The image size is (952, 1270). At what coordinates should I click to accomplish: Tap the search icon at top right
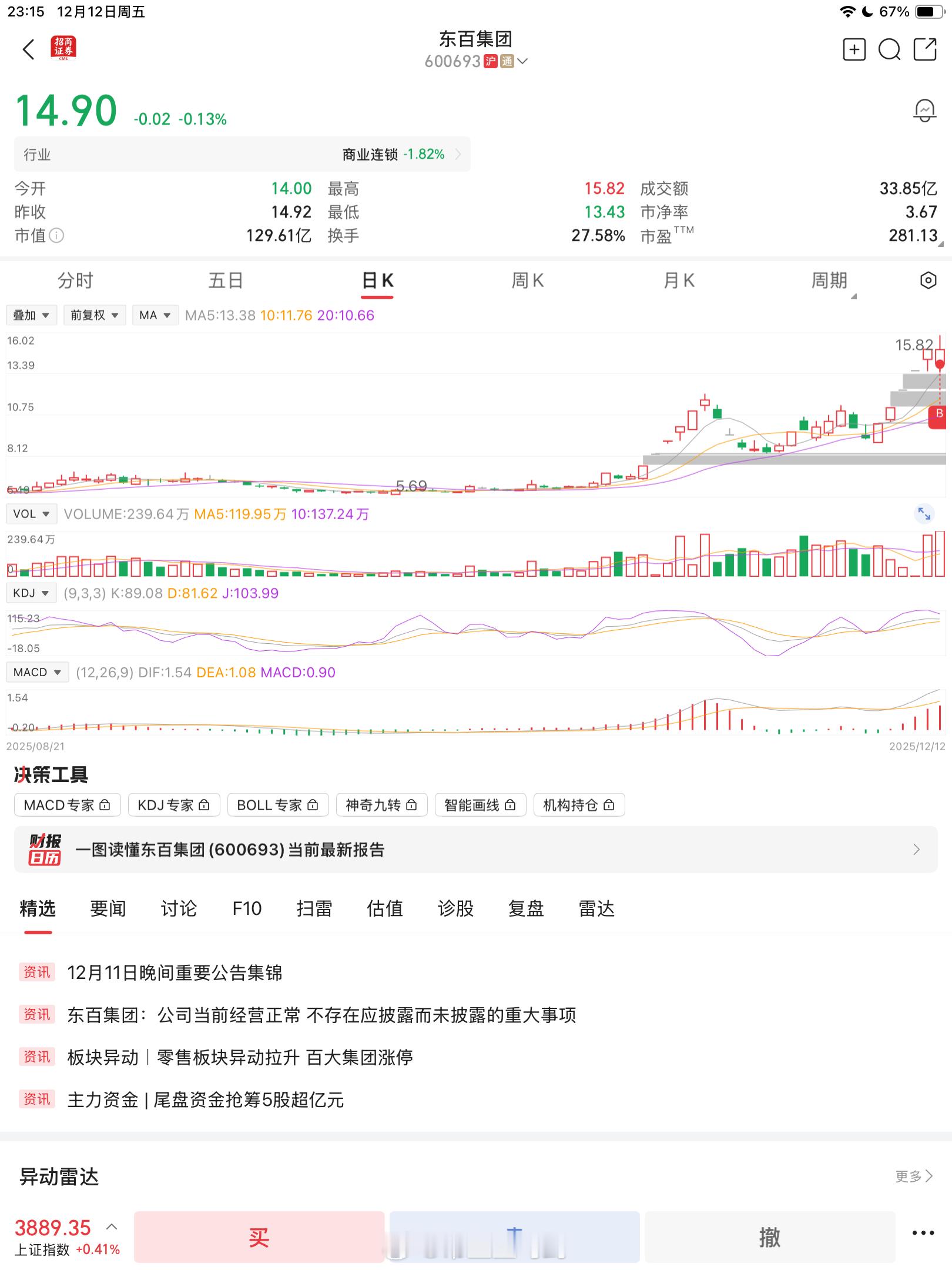tap(889, 51)
